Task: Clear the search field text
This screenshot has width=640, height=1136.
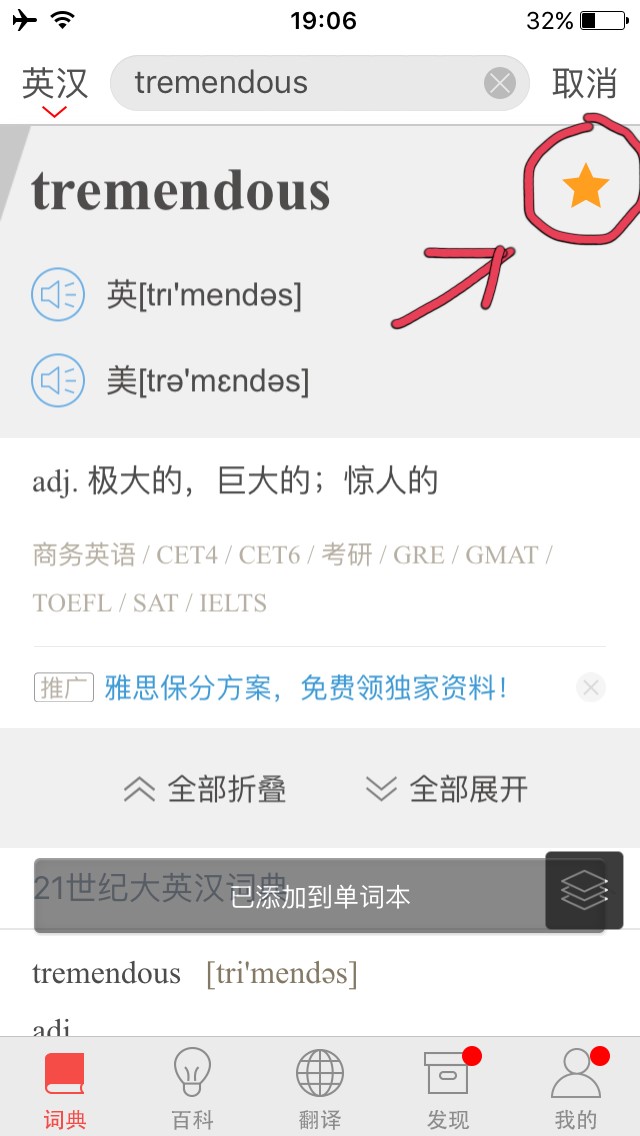Action: pos(499,83)
